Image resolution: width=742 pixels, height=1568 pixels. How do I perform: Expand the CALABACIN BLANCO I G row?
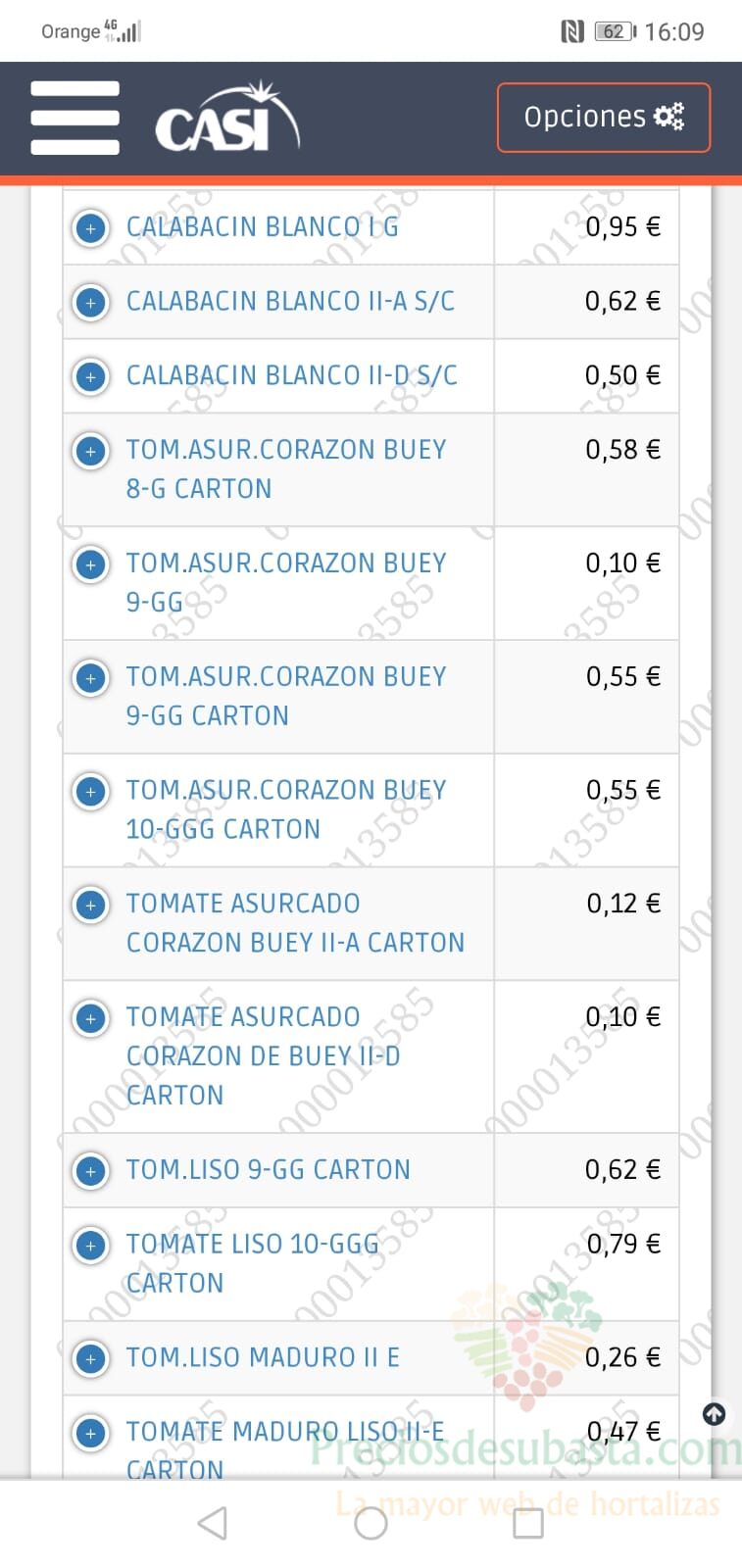91,228
